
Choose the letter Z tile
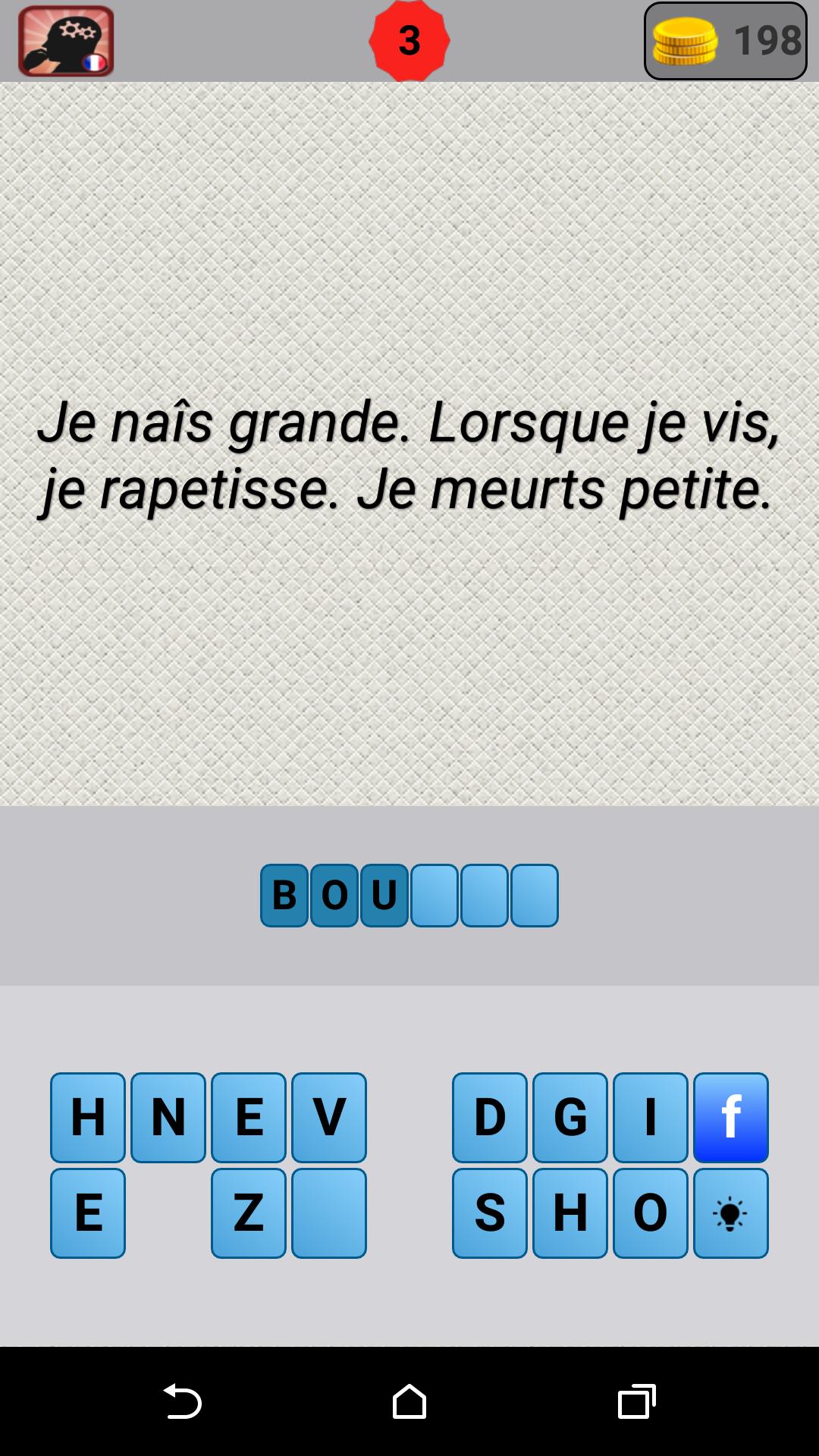point(249,1213)
